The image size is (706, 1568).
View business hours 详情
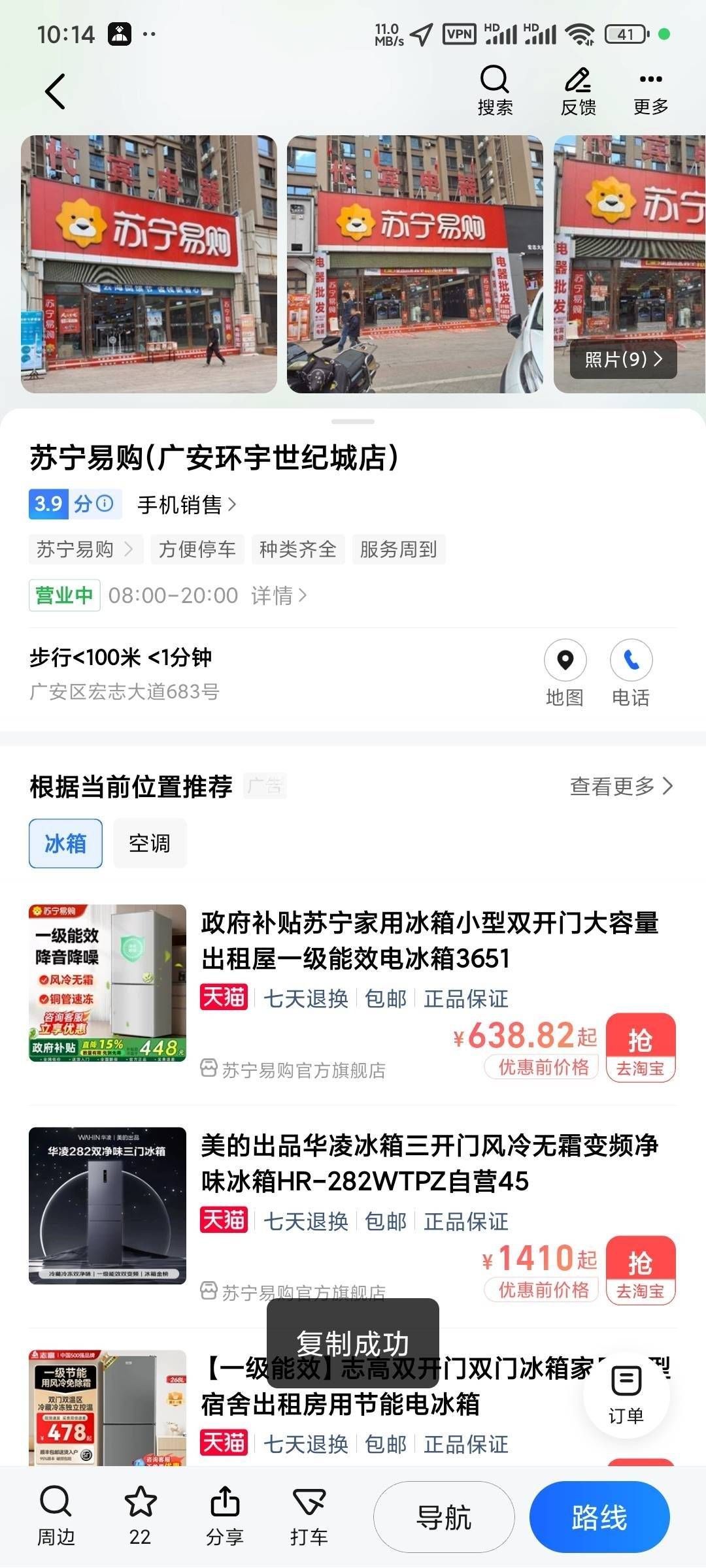278,596
